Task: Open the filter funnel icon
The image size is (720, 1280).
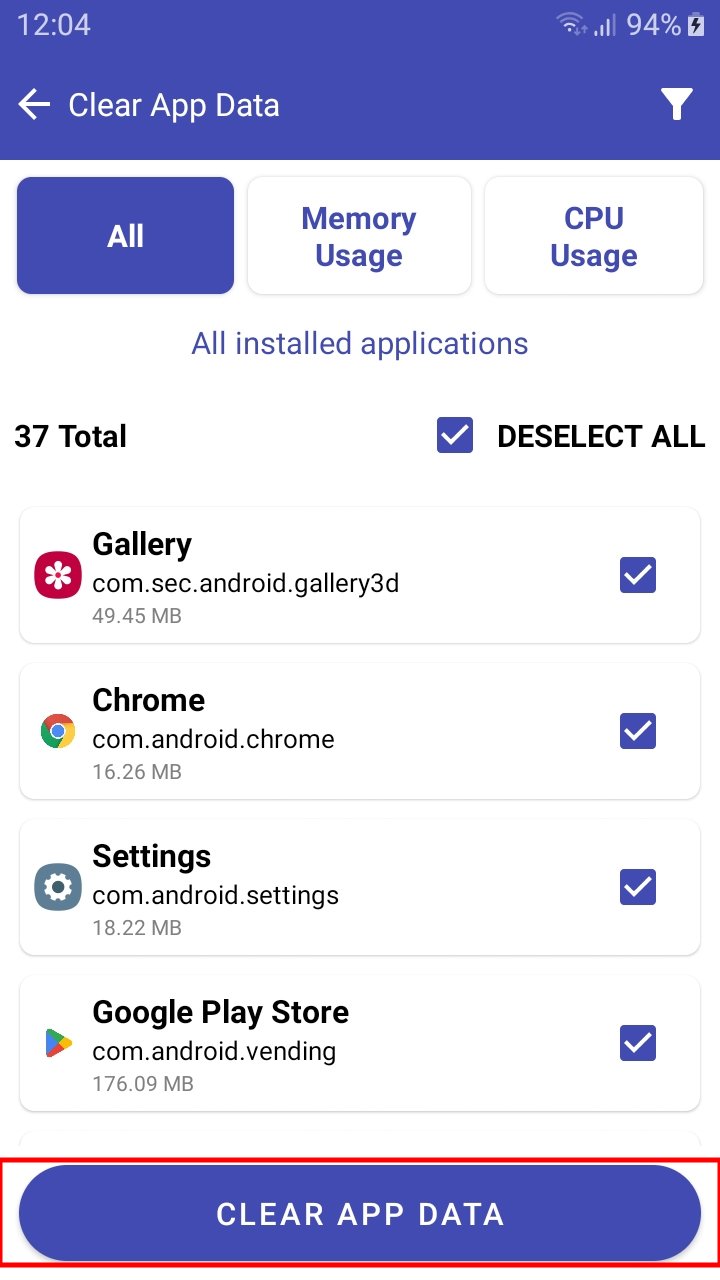Action: point(677,104)
